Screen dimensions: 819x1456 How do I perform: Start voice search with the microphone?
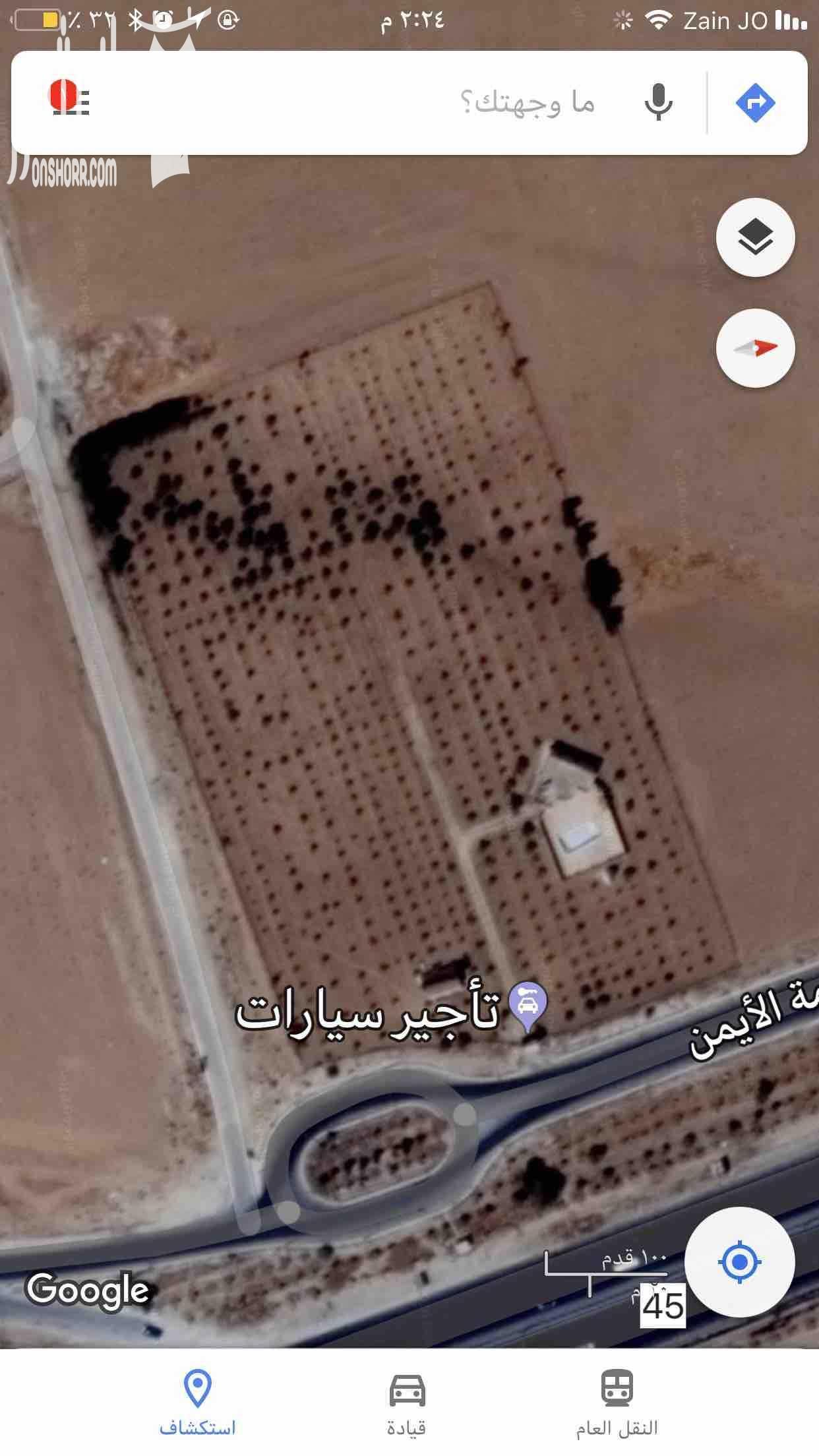(x=658, y=103)
